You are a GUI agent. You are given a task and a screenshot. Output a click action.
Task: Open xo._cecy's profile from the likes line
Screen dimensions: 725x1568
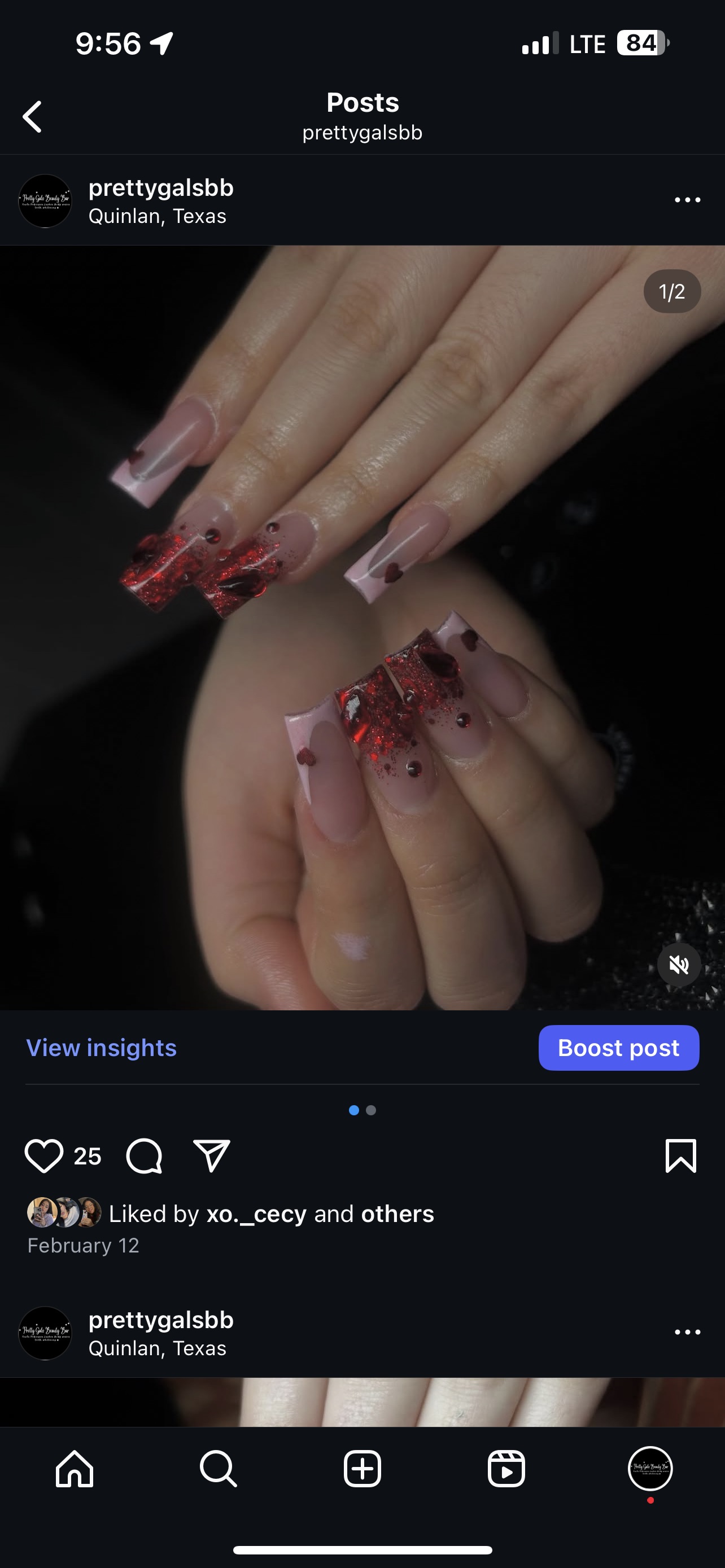point(256,1214)
